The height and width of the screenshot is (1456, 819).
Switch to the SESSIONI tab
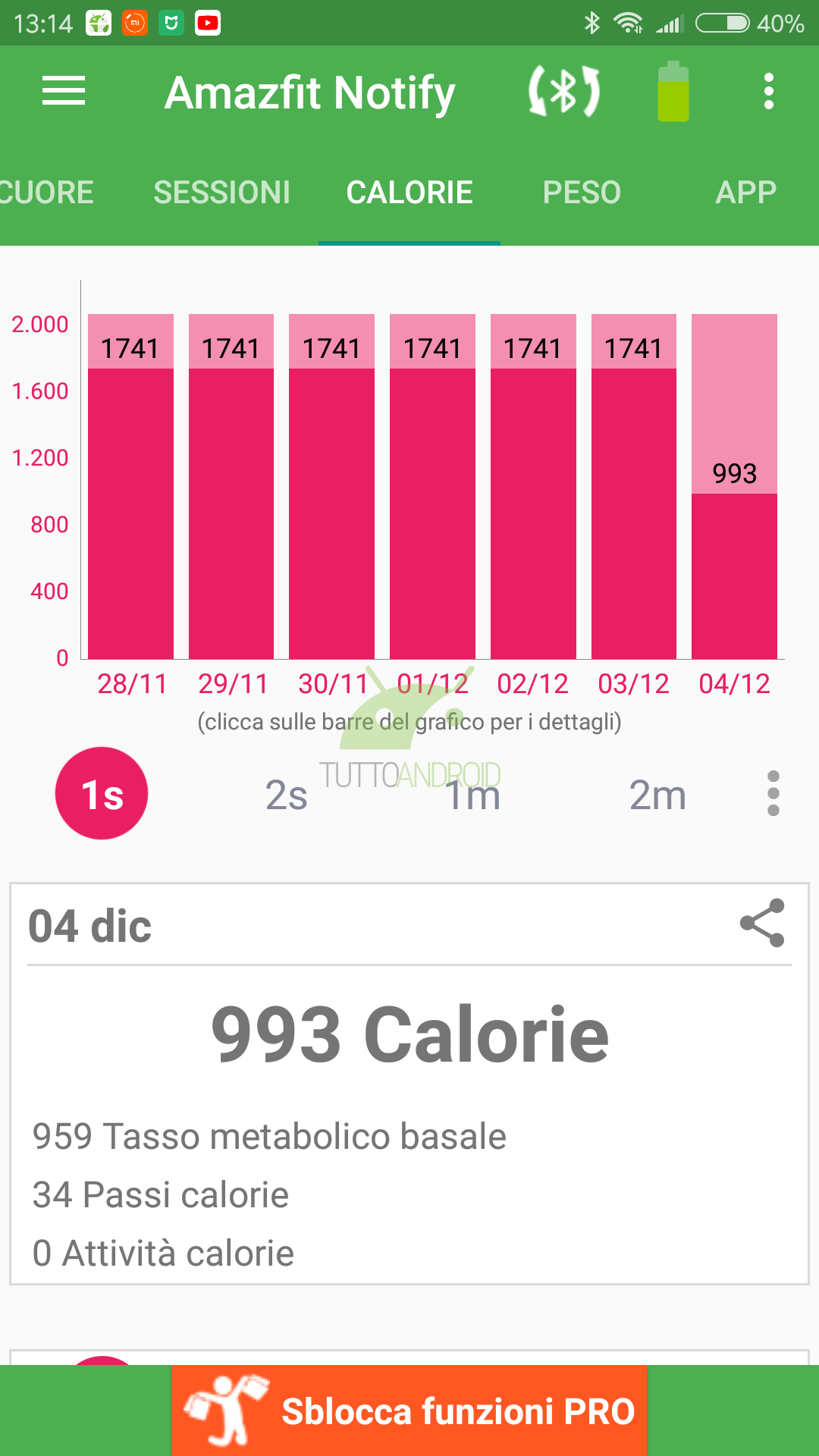[222, 193]
